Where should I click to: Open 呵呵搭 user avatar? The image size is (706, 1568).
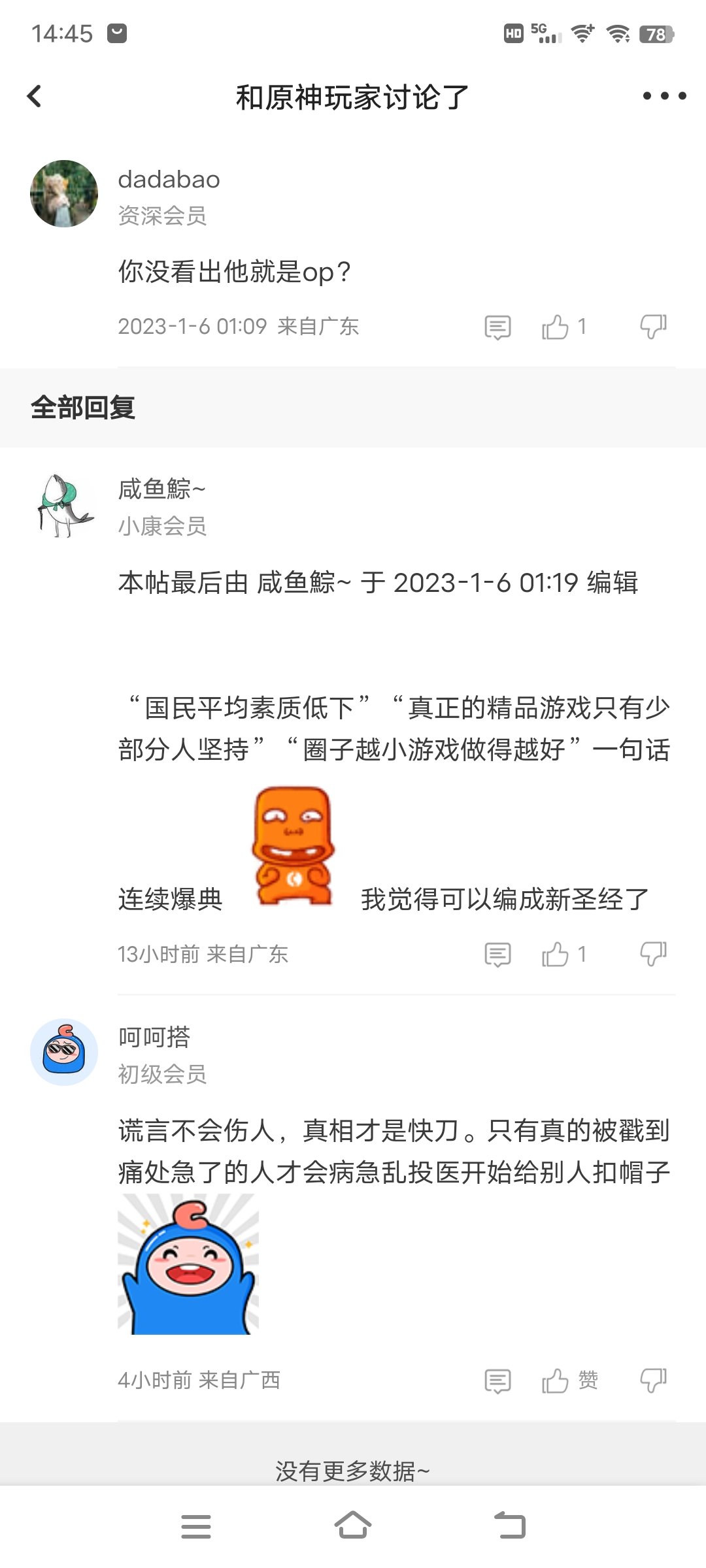[64, 1053]
